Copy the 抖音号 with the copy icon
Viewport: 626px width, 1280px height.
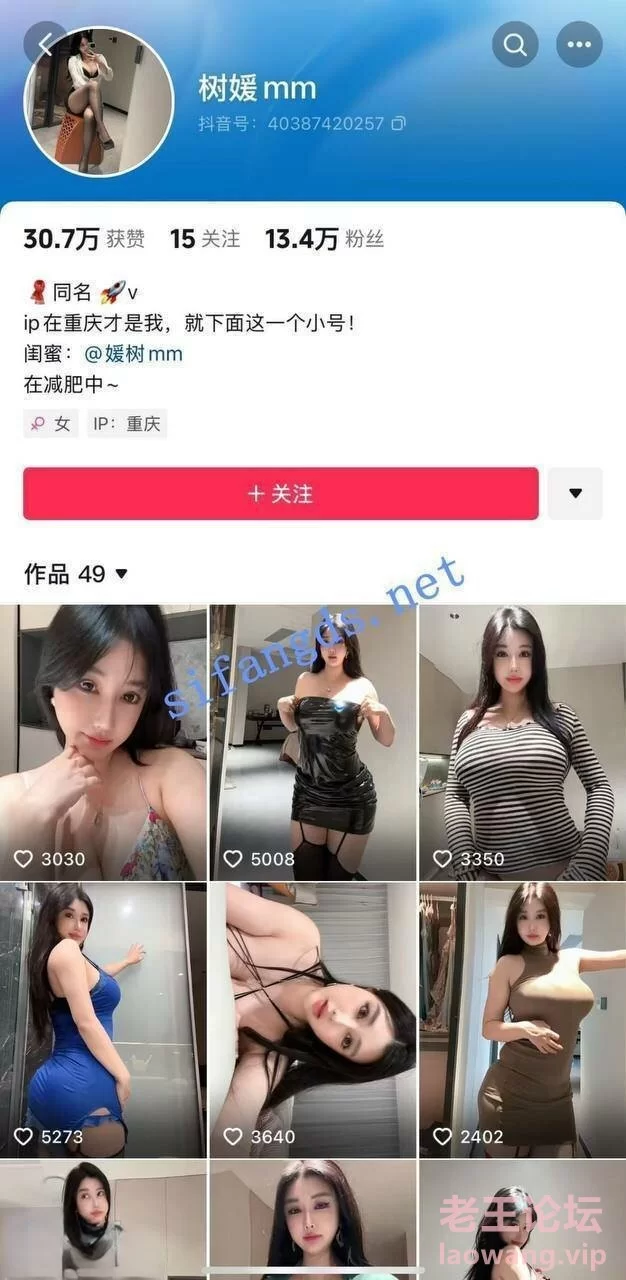point(398,124)
